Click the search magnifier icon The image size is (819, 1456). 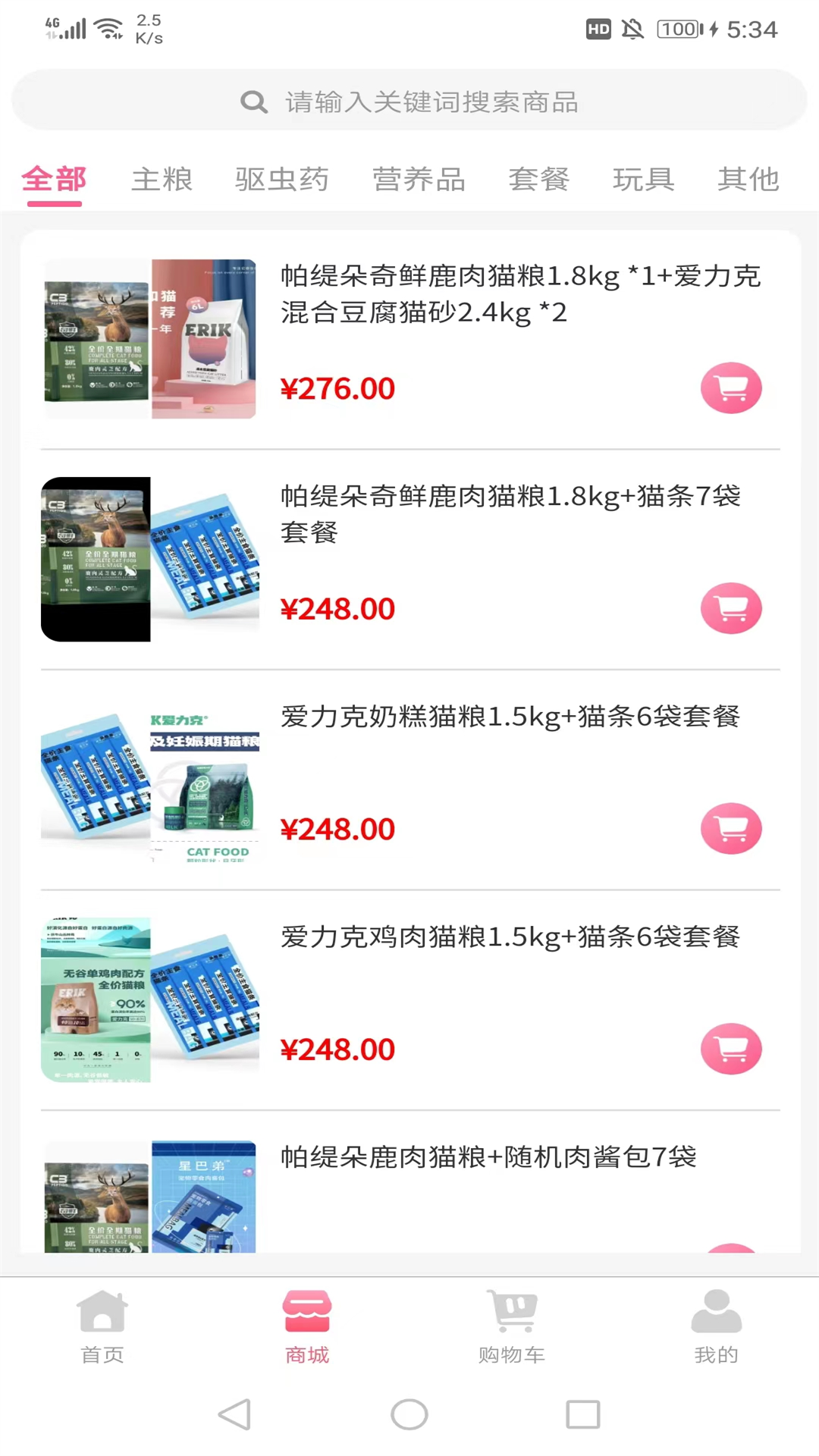[253, 102]
